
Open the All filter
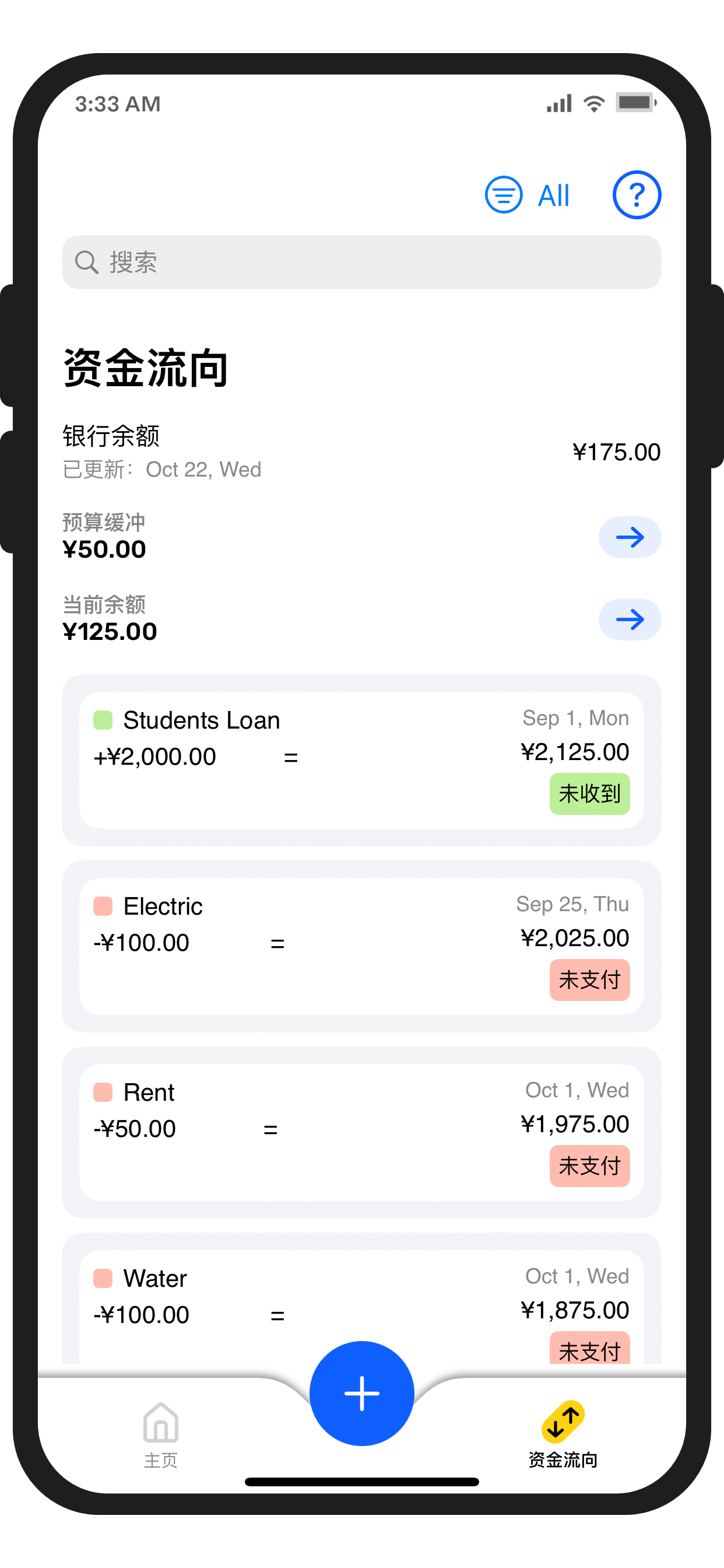click(527, 195)
